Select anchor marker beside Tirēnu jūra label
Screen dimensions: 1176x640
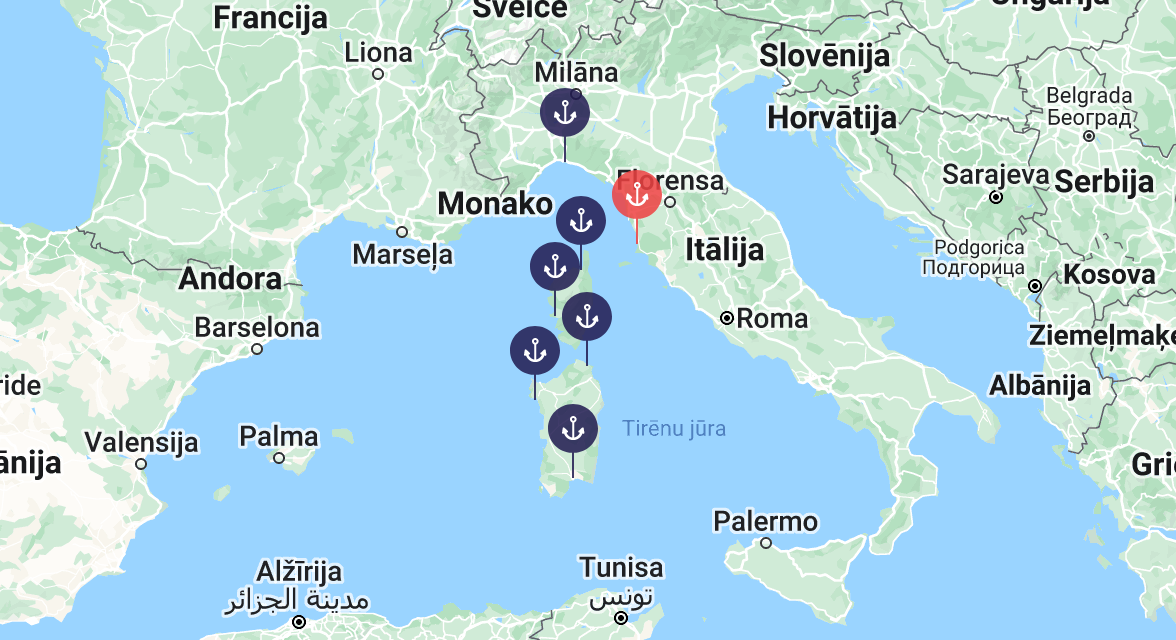click(573, 429)
